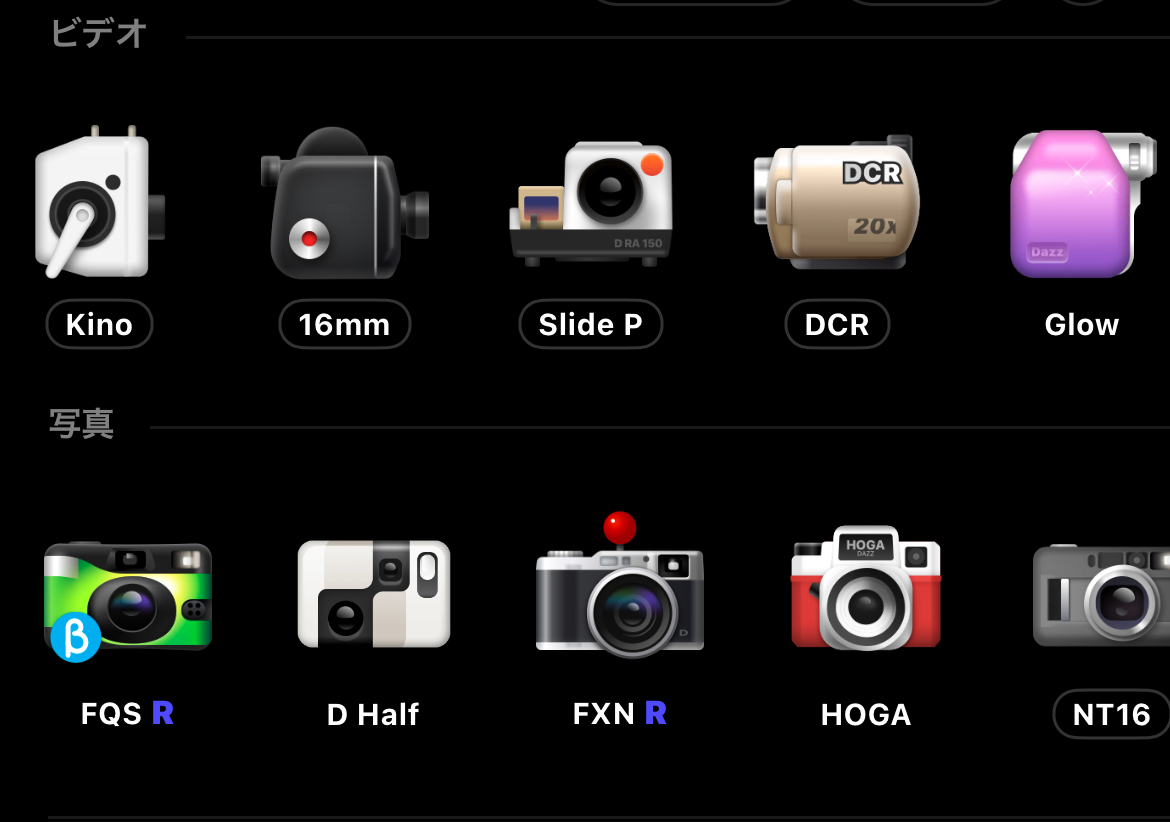Choose the FXN R camera
Image resolution: width=1170 pixels, height=822 pixels.
point(620,596)
